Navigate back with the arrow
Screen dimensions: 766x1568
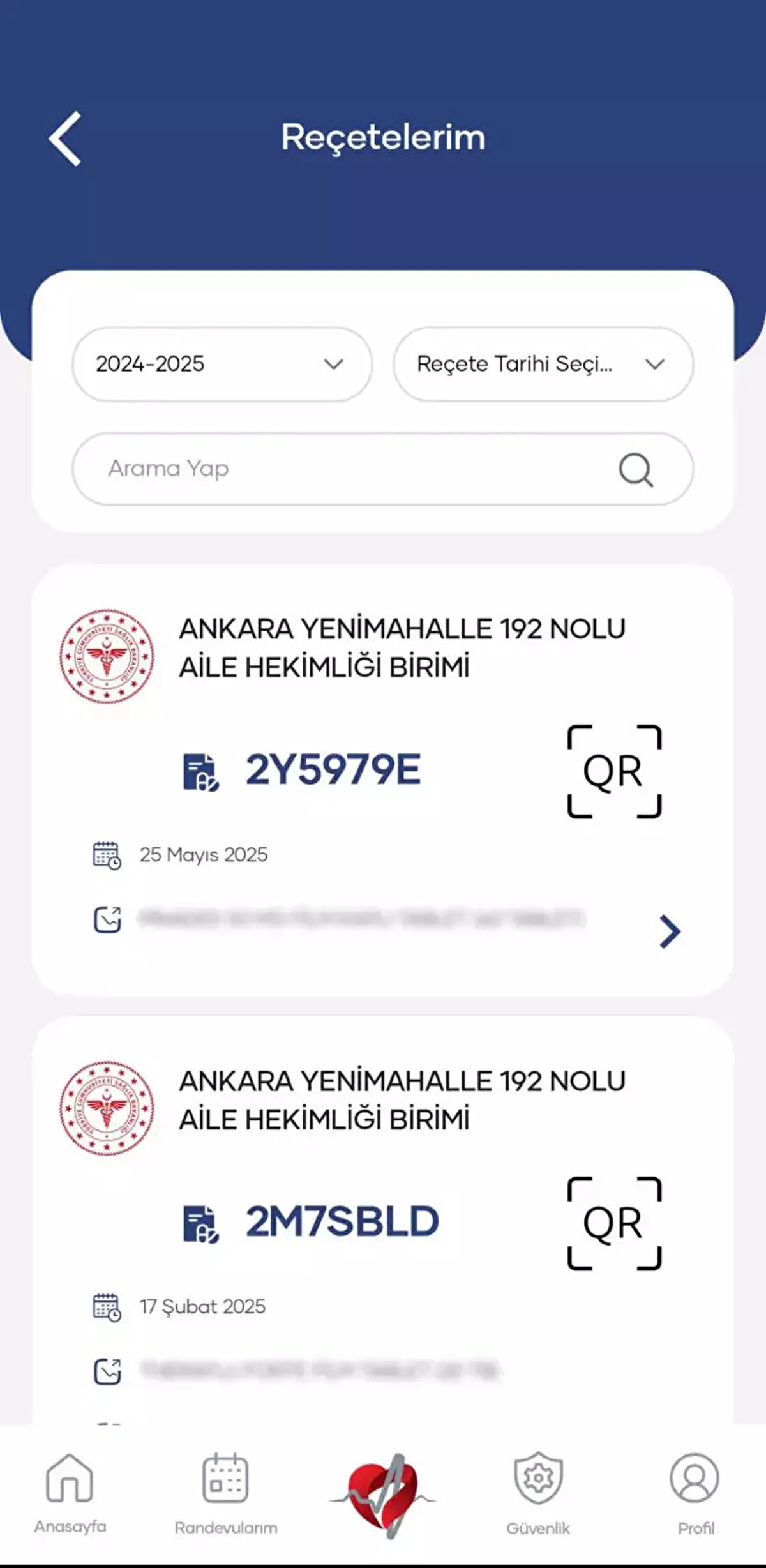pos(65,139)
